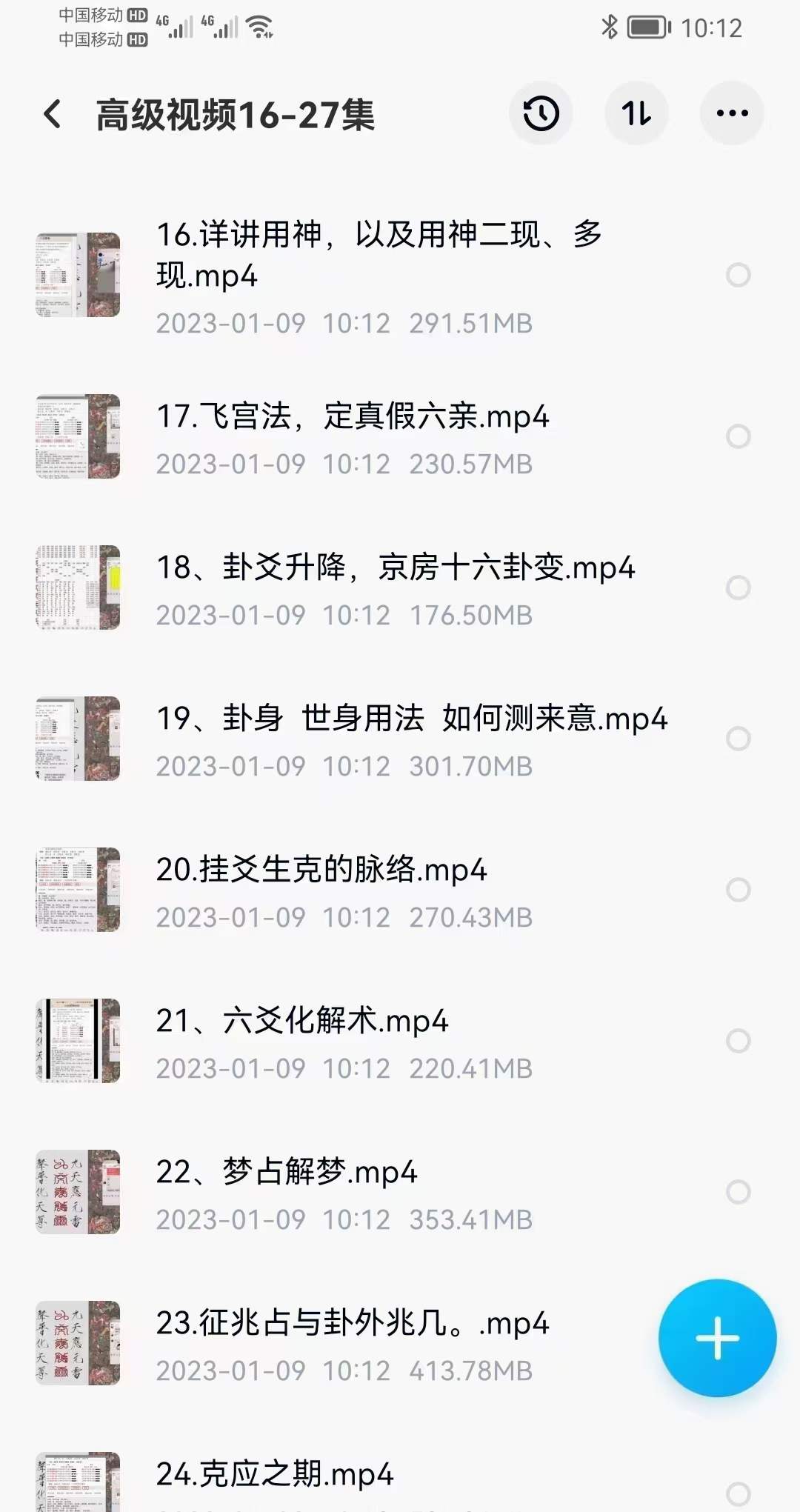The image size is (800, 1512).
Task: Select the circle beside 19、卦身 世身用法 video
Action: pos(736,738)
